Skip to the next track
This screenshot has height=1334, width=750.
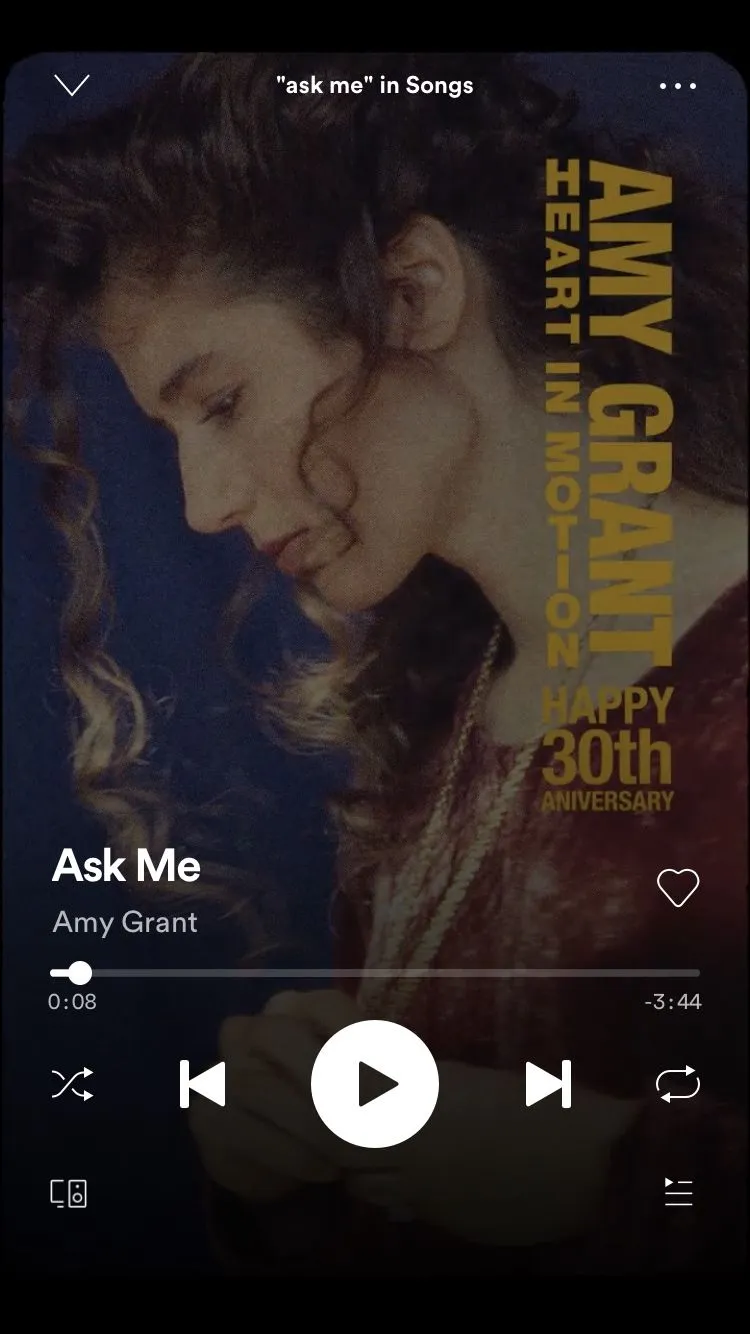tap(548, 1084)
